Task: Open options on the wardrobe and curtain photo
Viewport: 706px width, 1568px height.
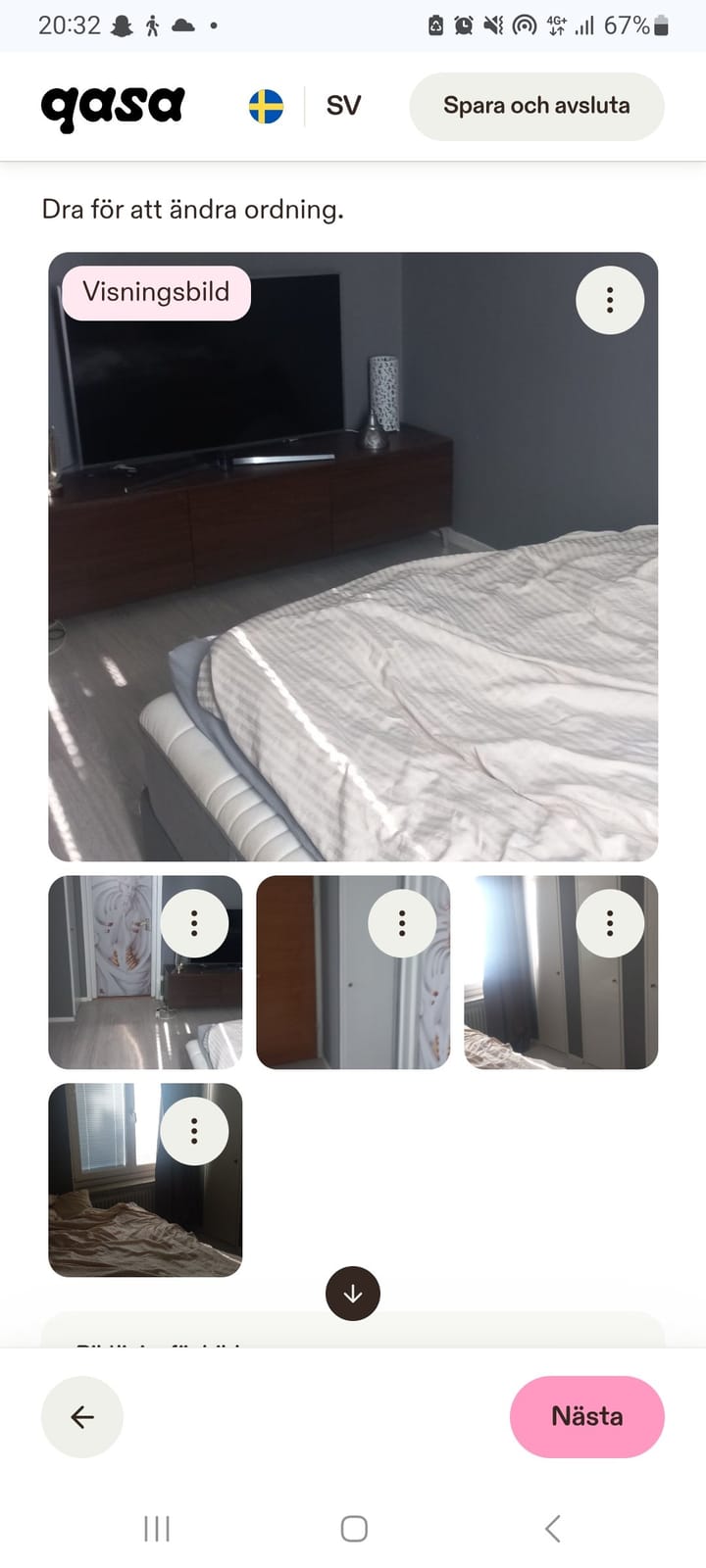Action: 610,923
